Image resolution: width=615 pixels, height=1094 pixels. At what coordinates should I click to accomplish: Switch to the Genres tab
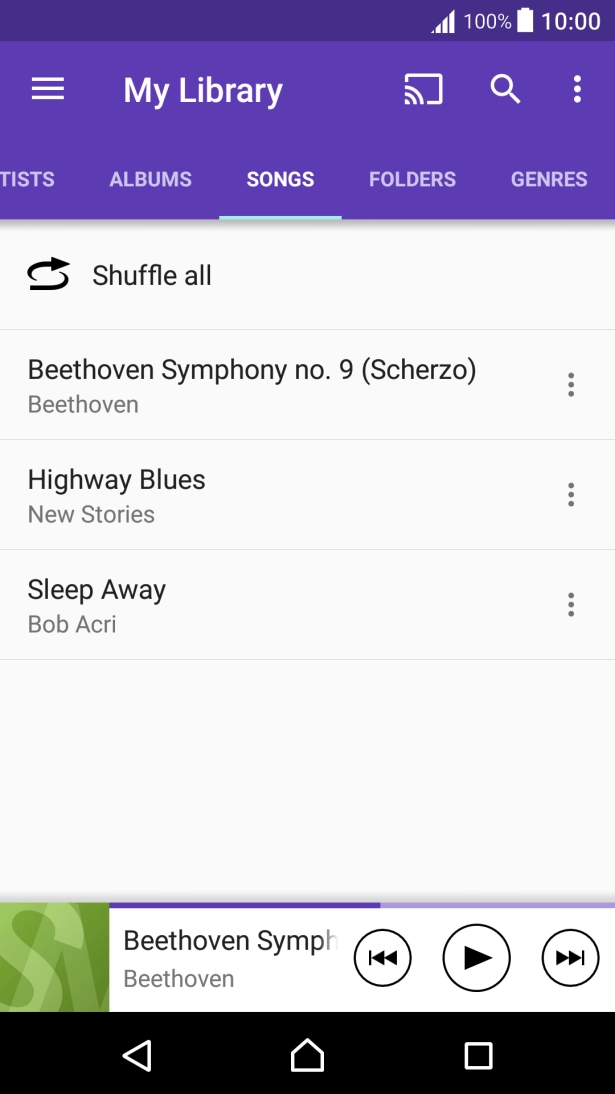tap(549, 180)
